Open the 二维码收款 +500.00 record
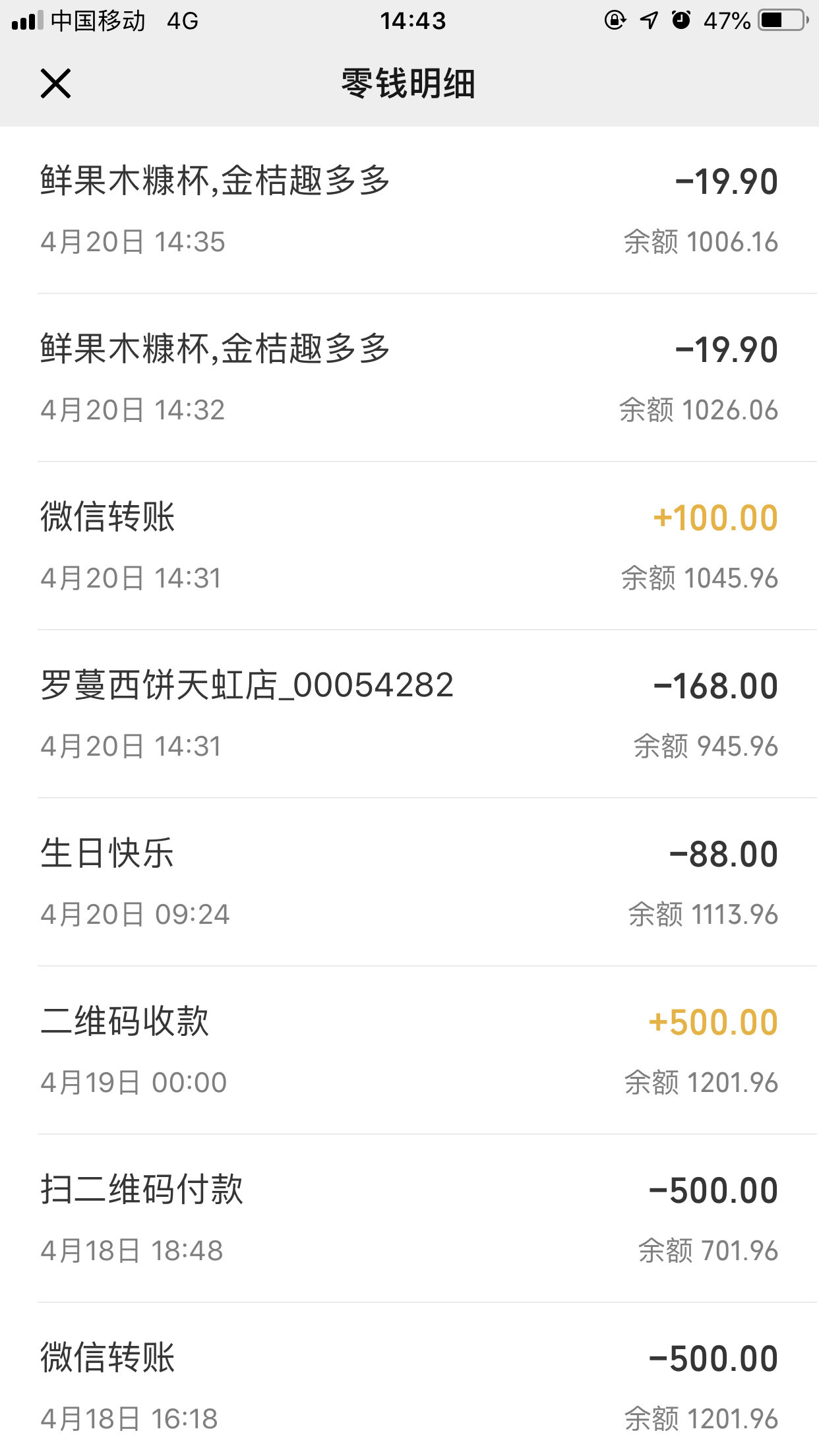This screenshot has height=1456, width=819. click(x=409, y=1050)
